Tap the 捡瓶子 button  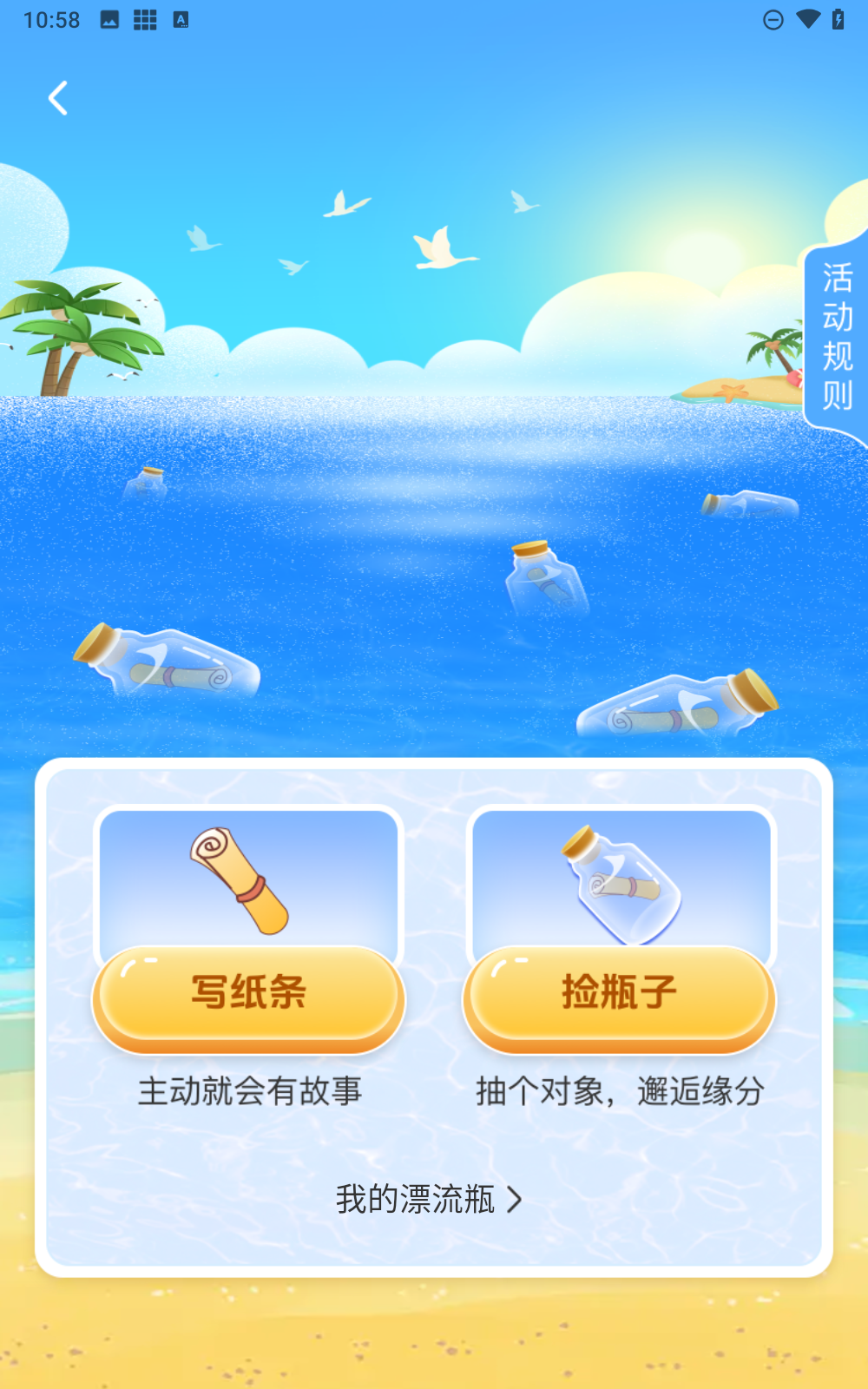pos(619,996)
